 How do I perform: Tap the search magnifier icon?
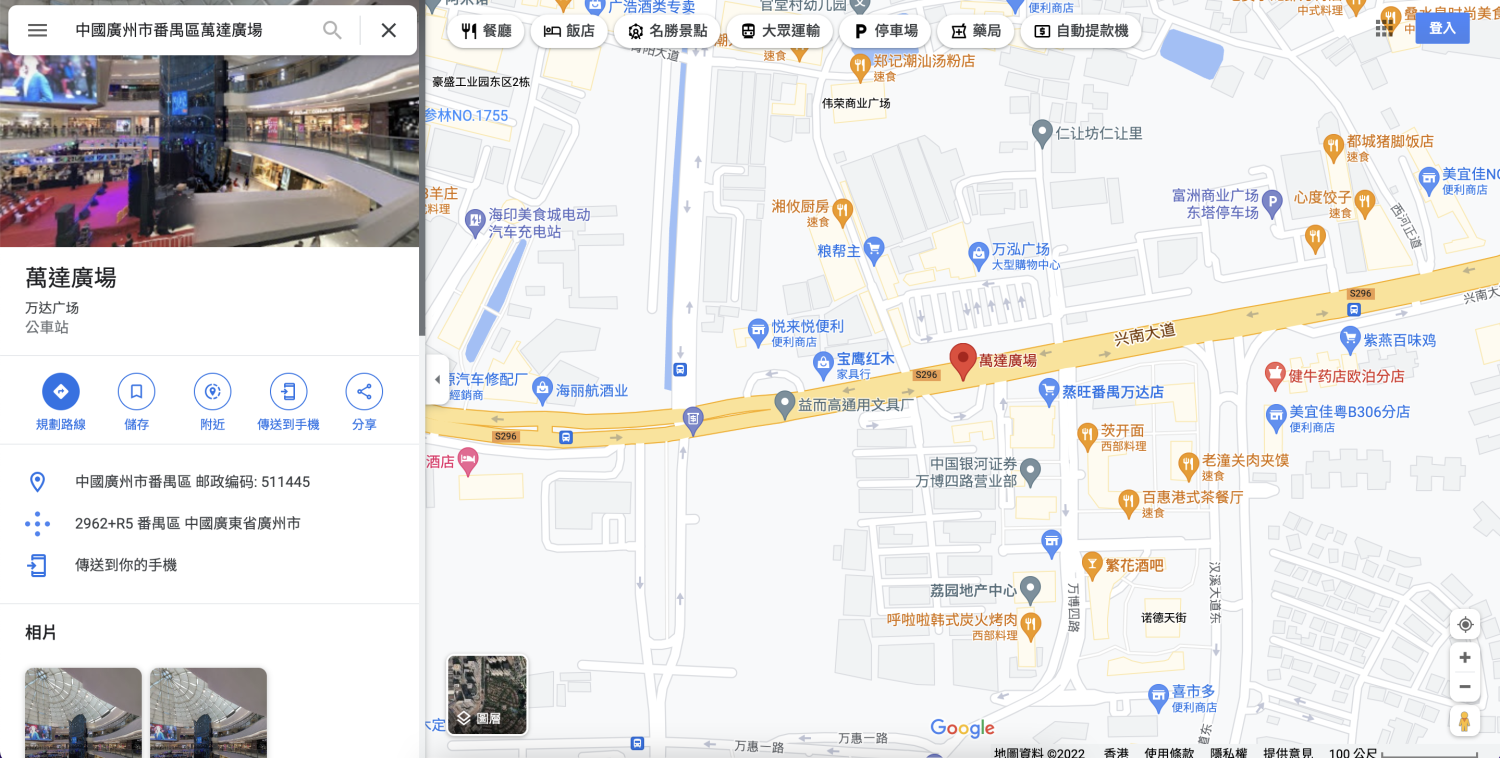332,30
